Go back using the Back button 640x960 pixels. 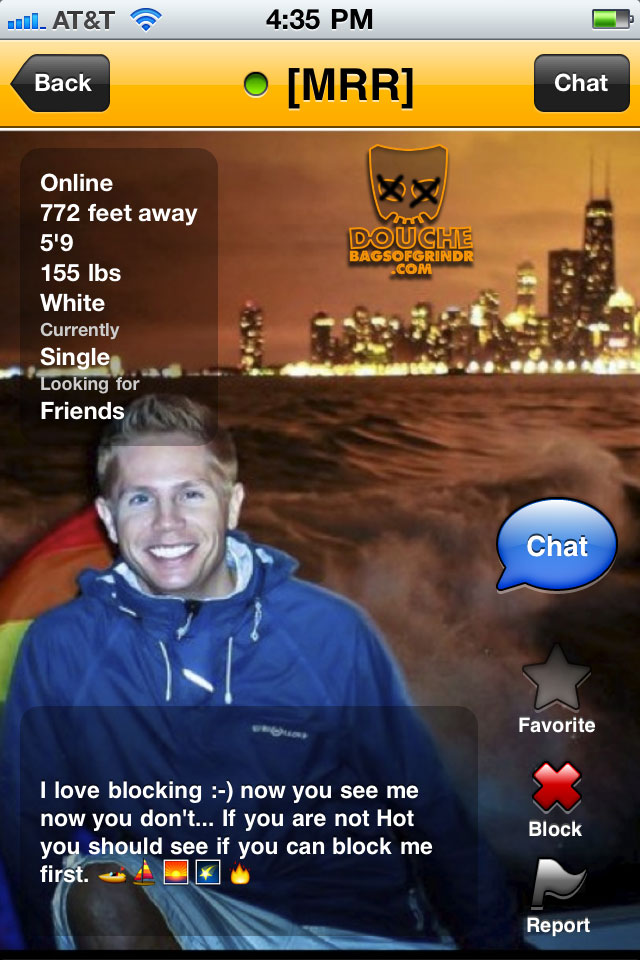tap(61, 83)
